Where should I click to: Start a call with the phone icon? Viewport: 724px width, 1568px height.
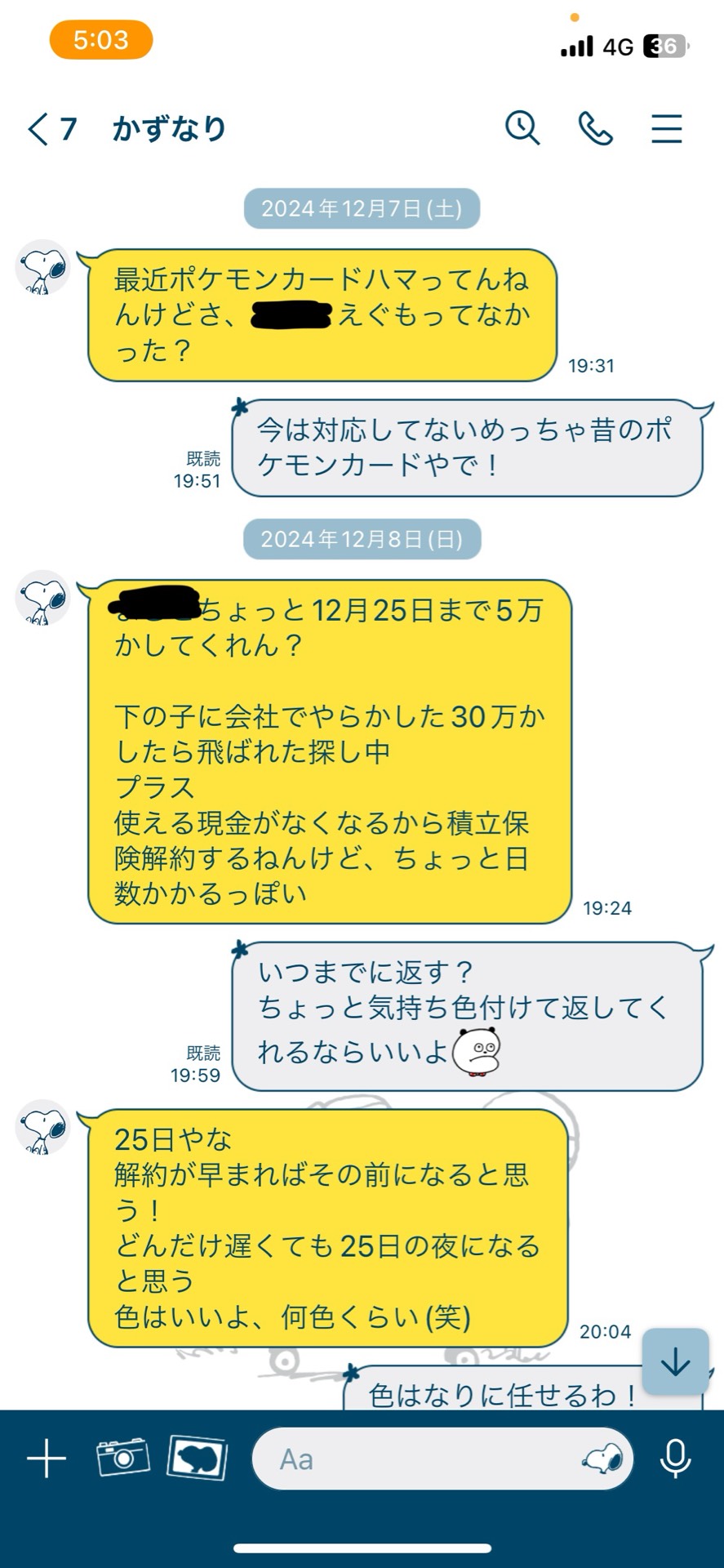[594, 129]
